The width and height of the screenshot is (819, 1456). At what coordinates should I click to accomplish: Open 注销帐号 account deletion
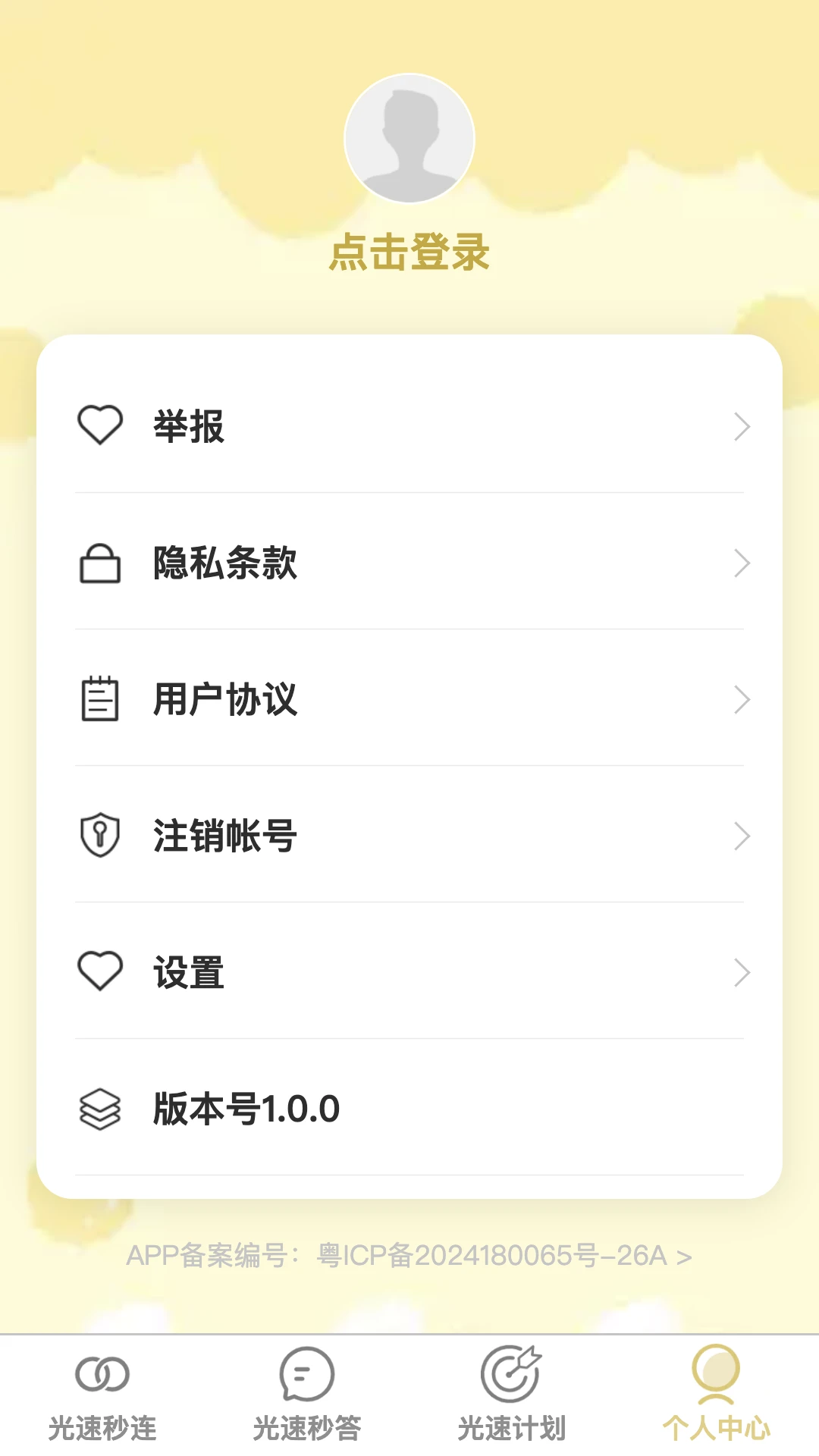click(409, 836)
